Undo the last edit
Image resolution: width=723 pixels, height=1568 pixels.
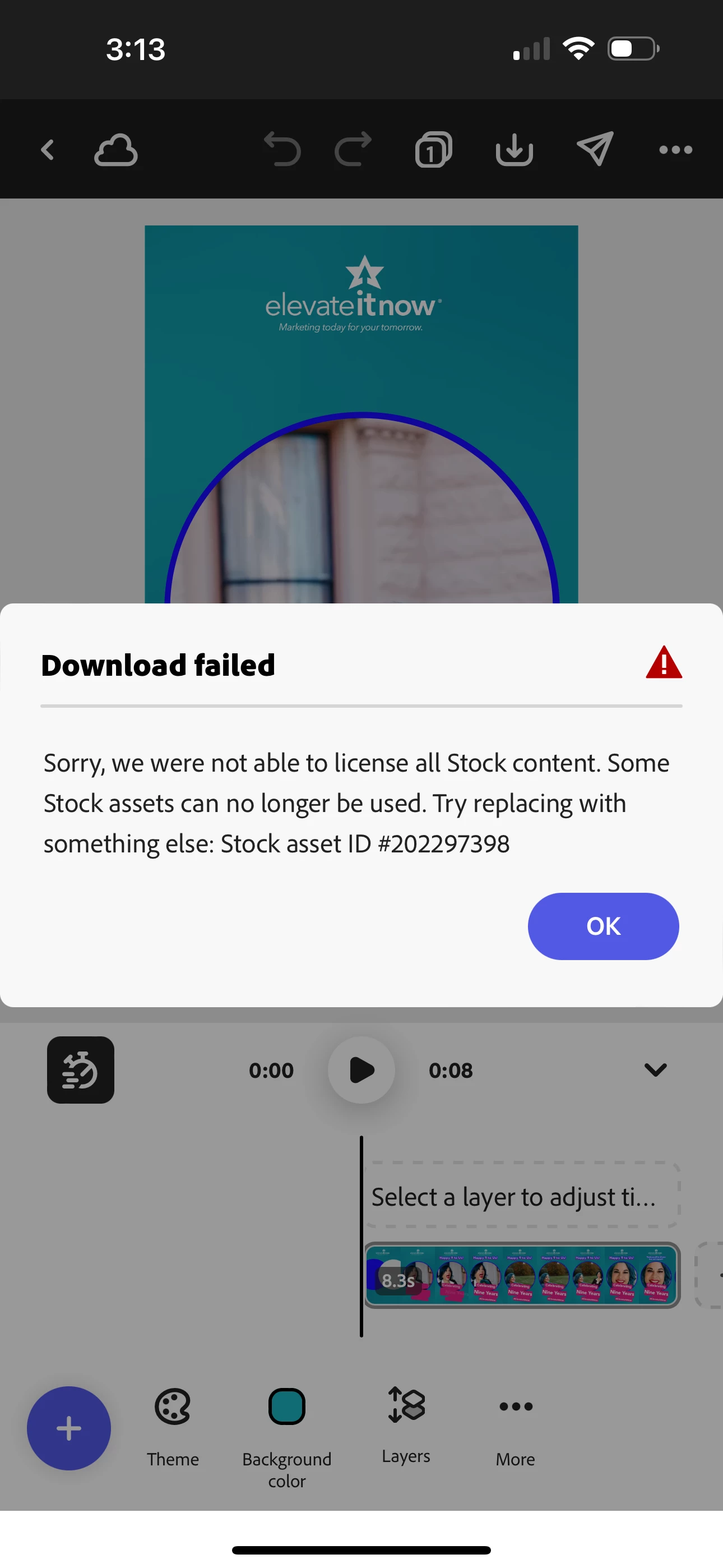click(282, 150)
